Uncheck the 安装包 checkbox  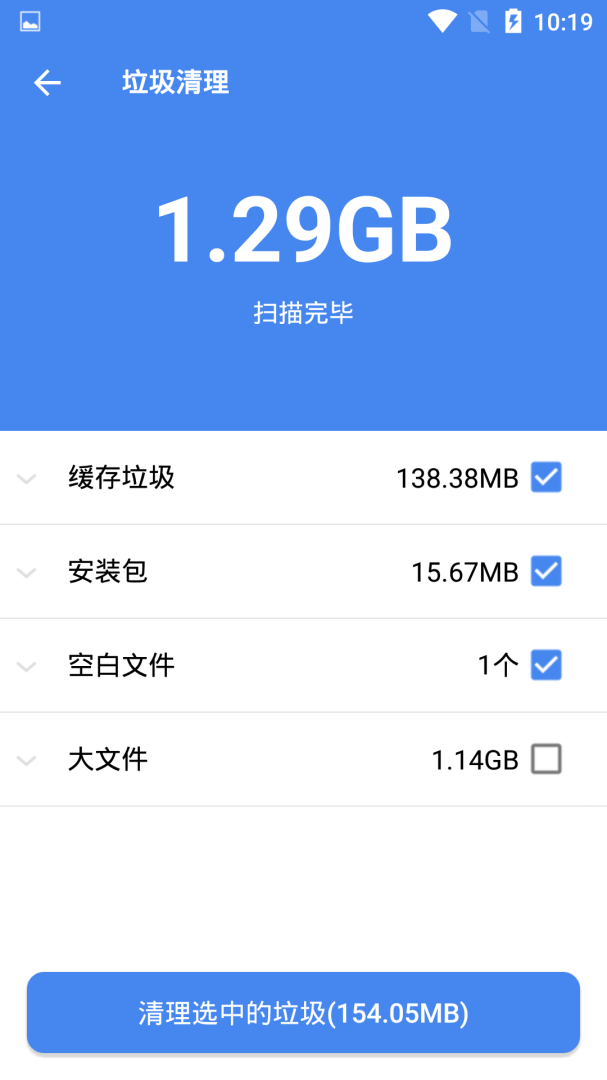[x=546, y=572]
